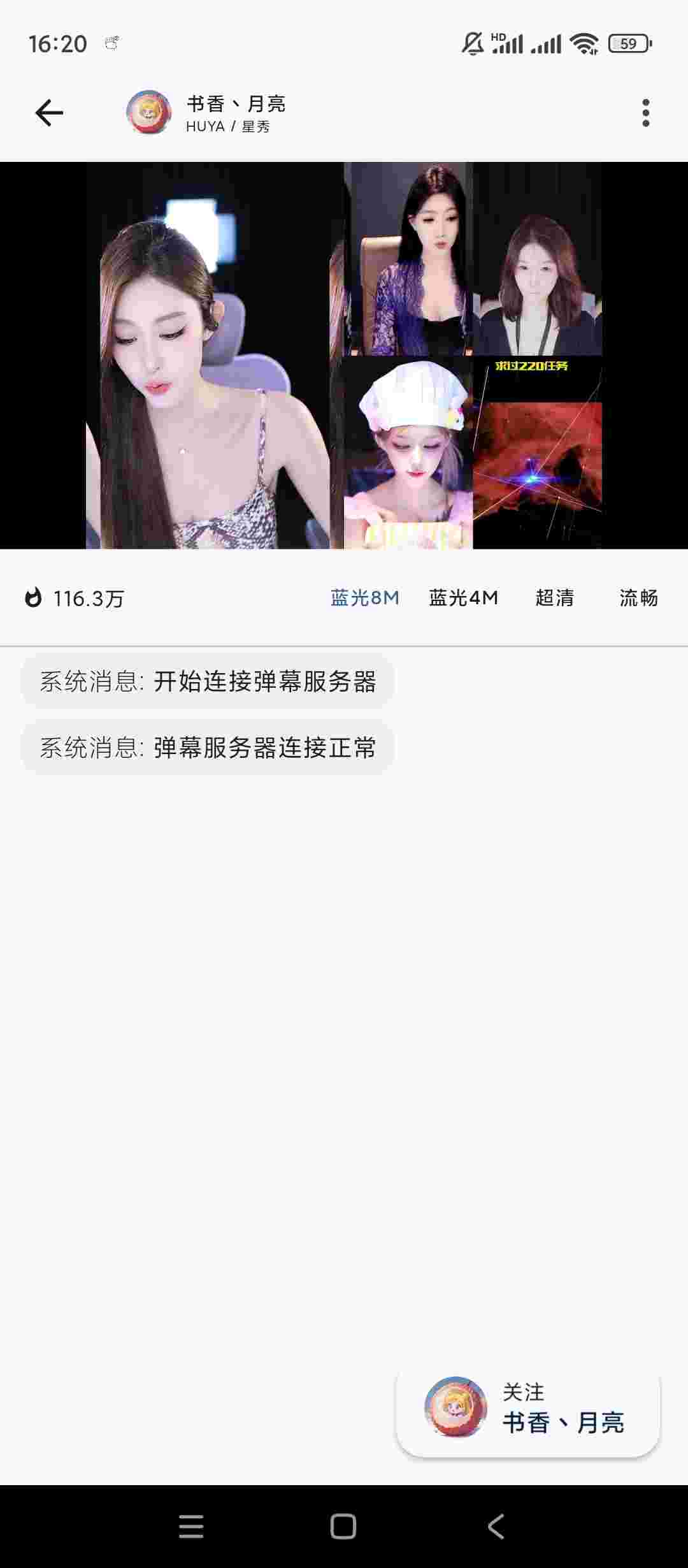
Task: Switch stream quality to 蓝光4M
Action: (464, 598)
